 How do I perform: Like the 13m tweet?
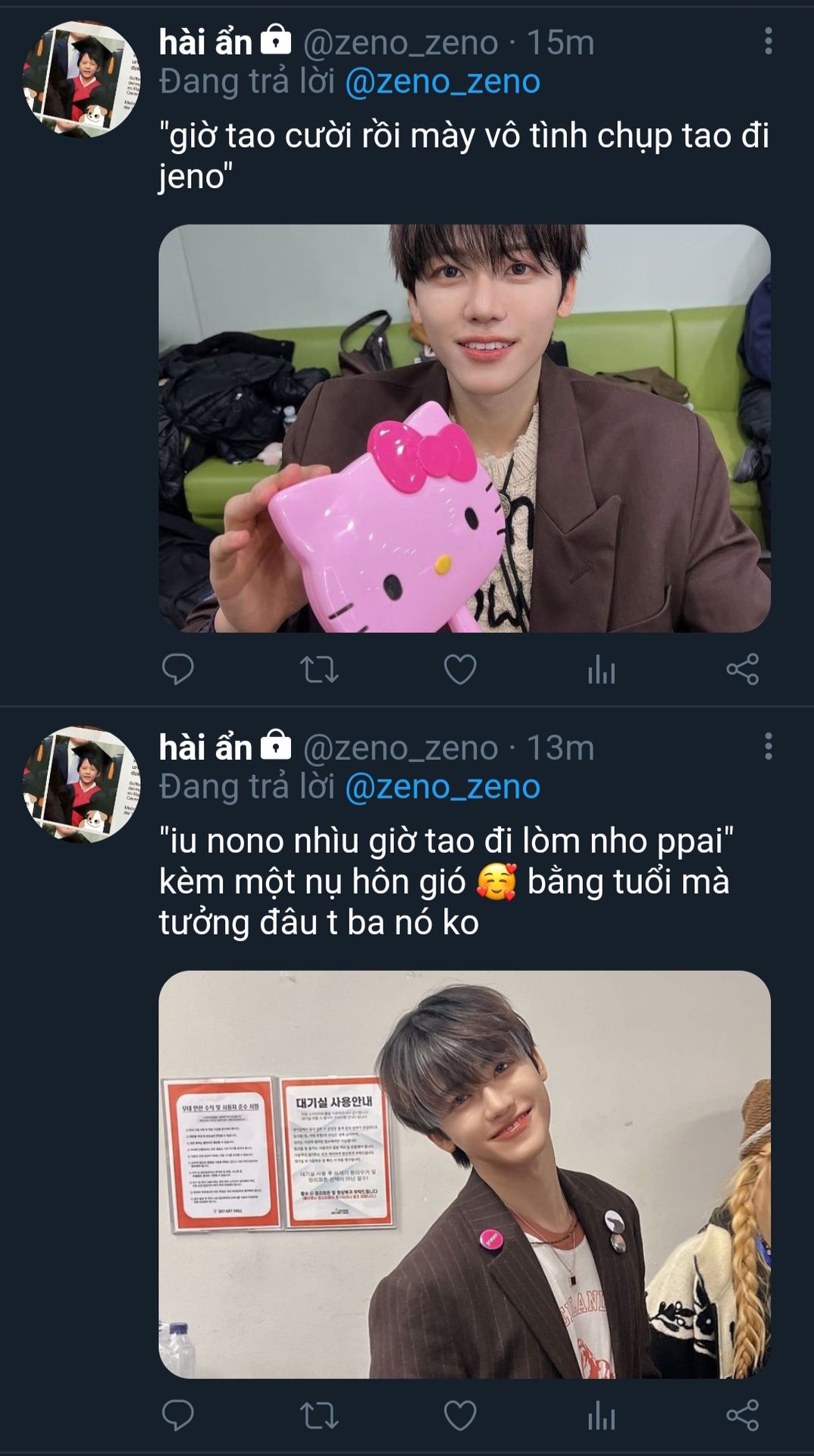tap(460, 1416)
